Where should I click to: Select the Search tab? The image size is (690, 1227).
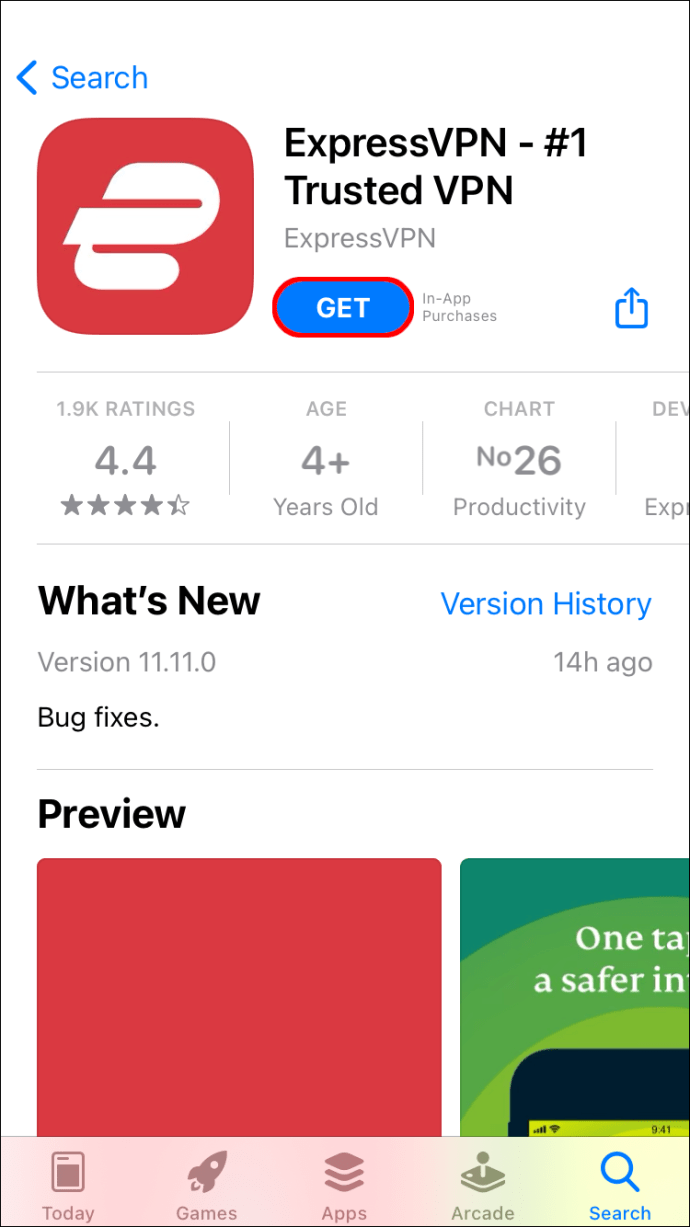(620, 1186)
